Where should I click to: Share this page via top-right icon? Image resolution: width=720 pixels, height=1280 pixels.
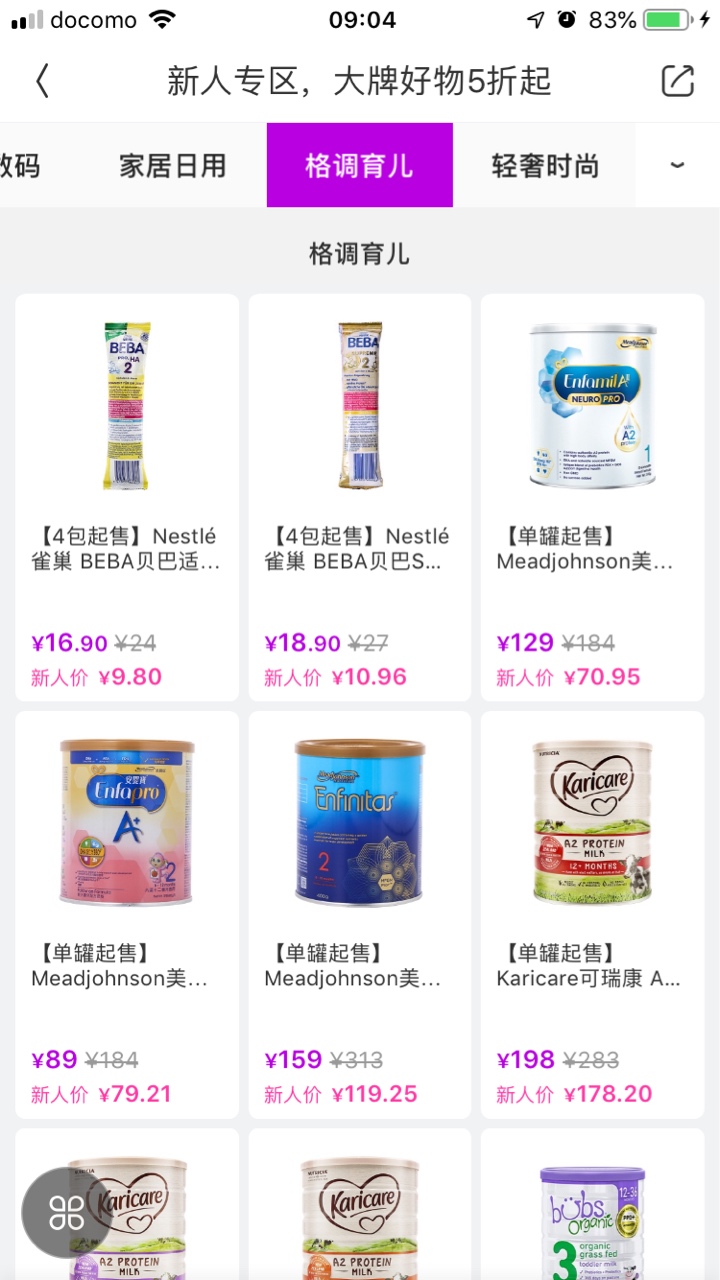[x=677, y=81]
